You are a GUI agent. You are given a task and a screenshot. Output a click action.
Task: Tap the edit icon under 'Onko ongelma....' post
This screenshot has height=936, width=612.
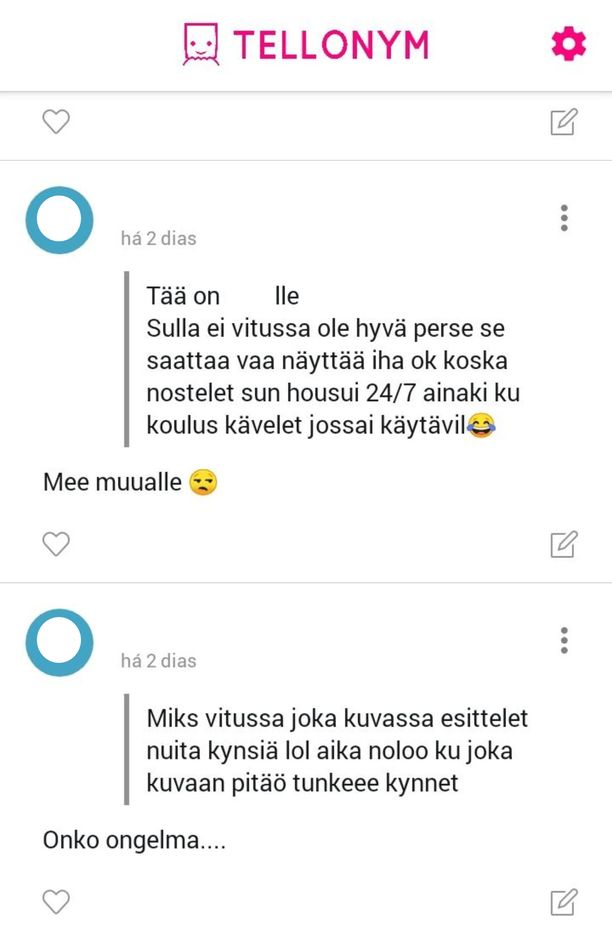564,901
